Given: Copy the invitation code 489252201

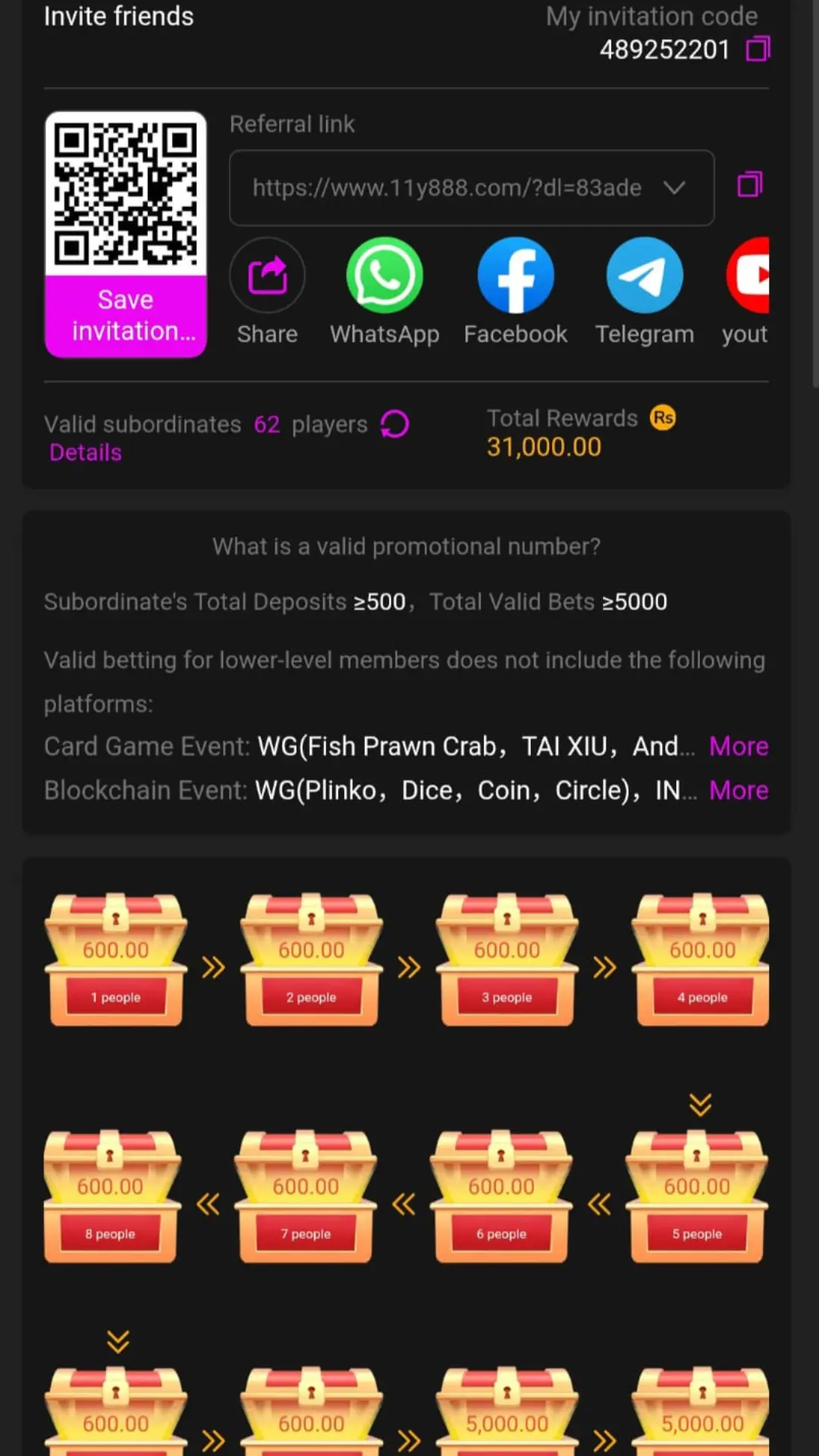Looking at the screenshot, I should 756,49.
